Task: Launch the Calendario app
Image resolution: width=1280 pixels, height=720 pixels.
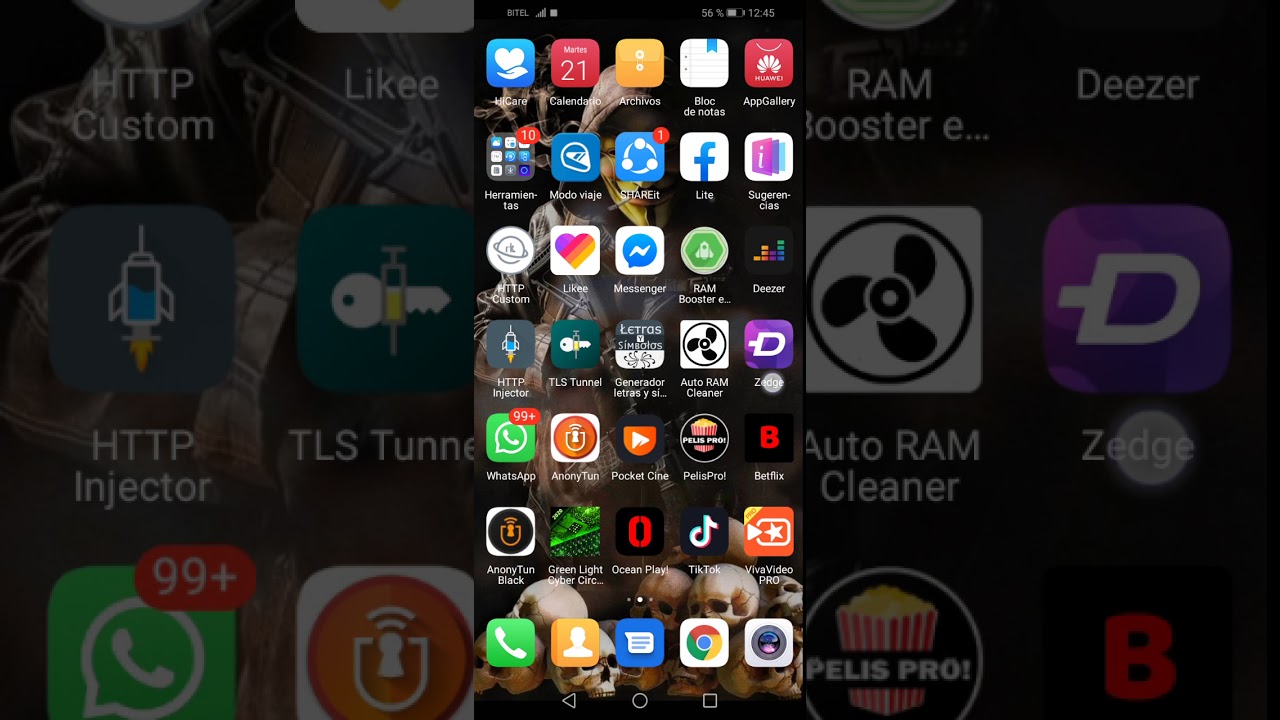Action: tap(575, 64)
